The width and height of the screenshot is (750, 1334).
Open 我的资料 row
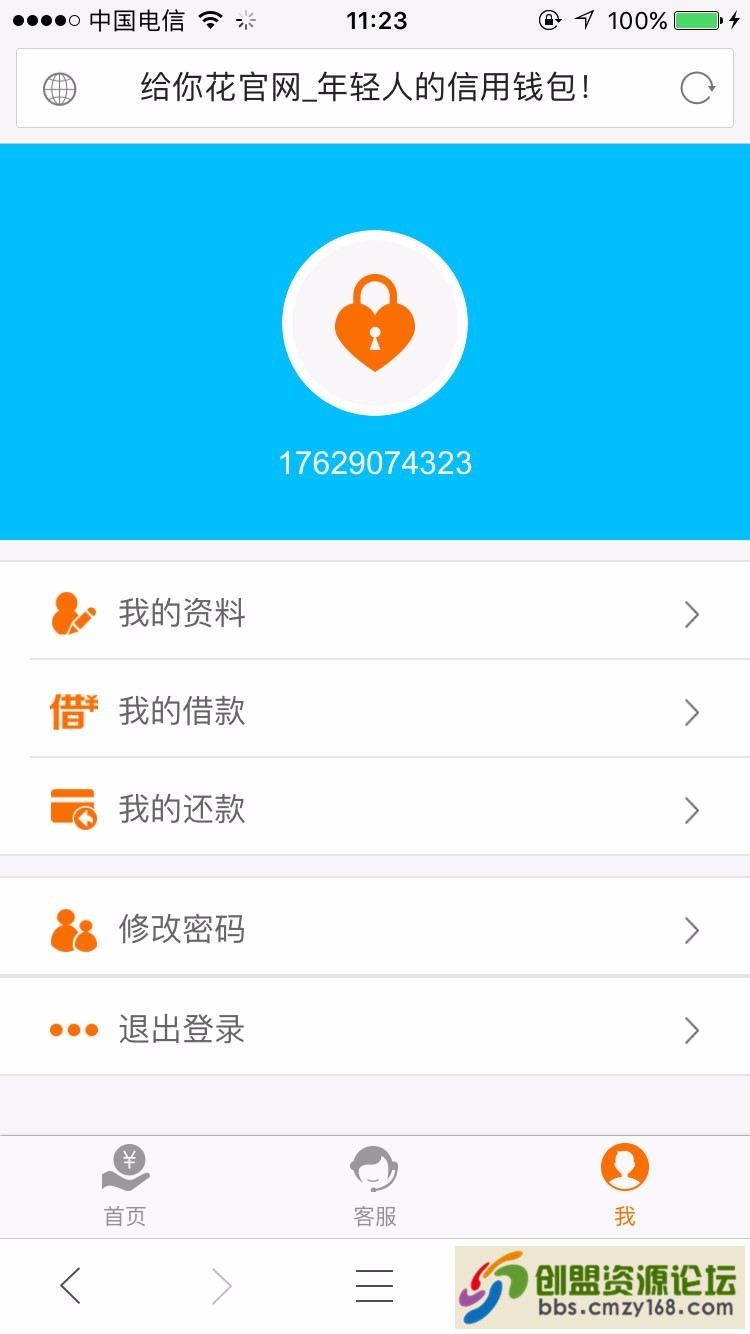[375, 613]
